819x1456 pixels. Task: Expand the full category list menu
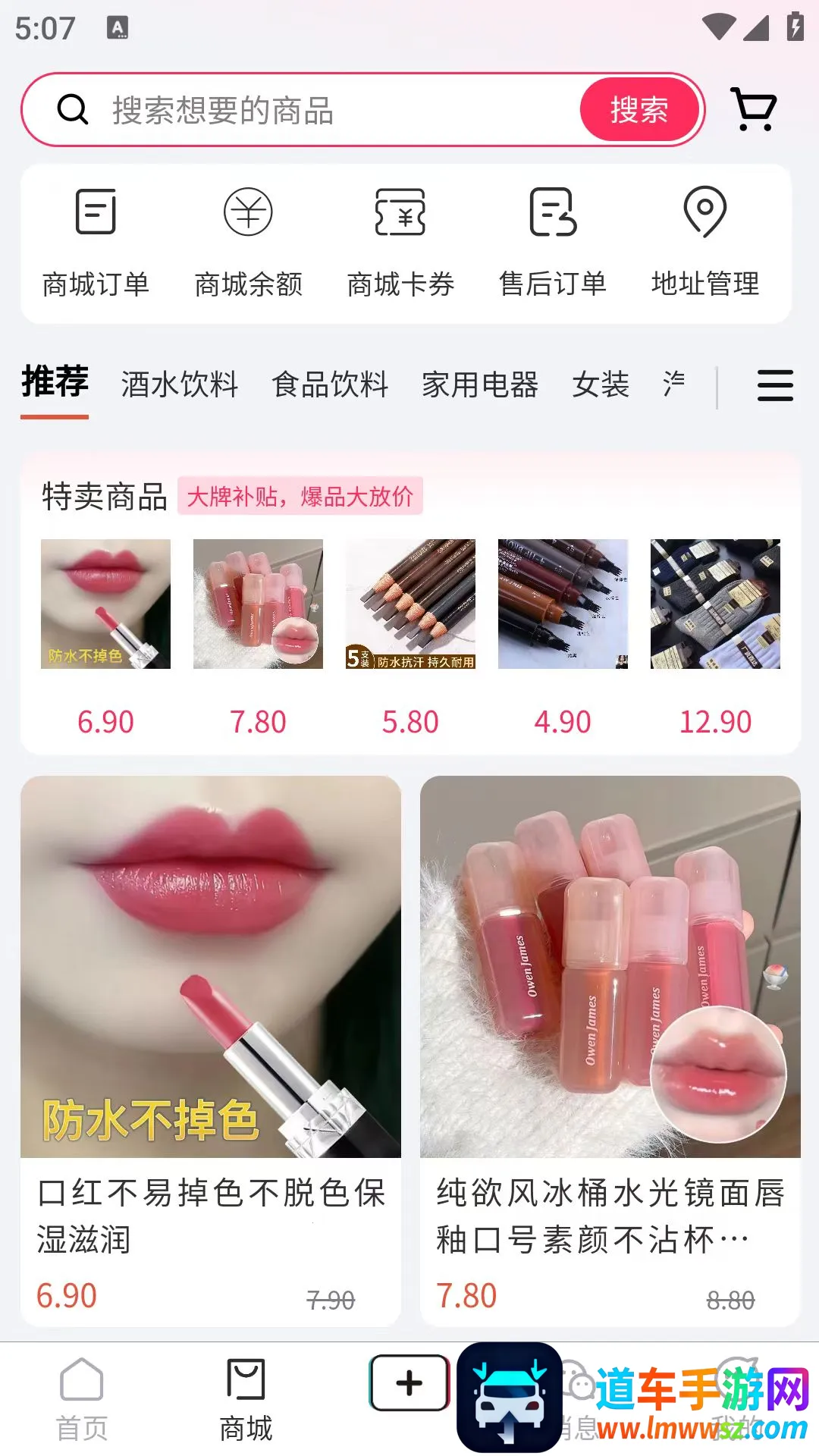pyautogui.click(x=775, y=385)
